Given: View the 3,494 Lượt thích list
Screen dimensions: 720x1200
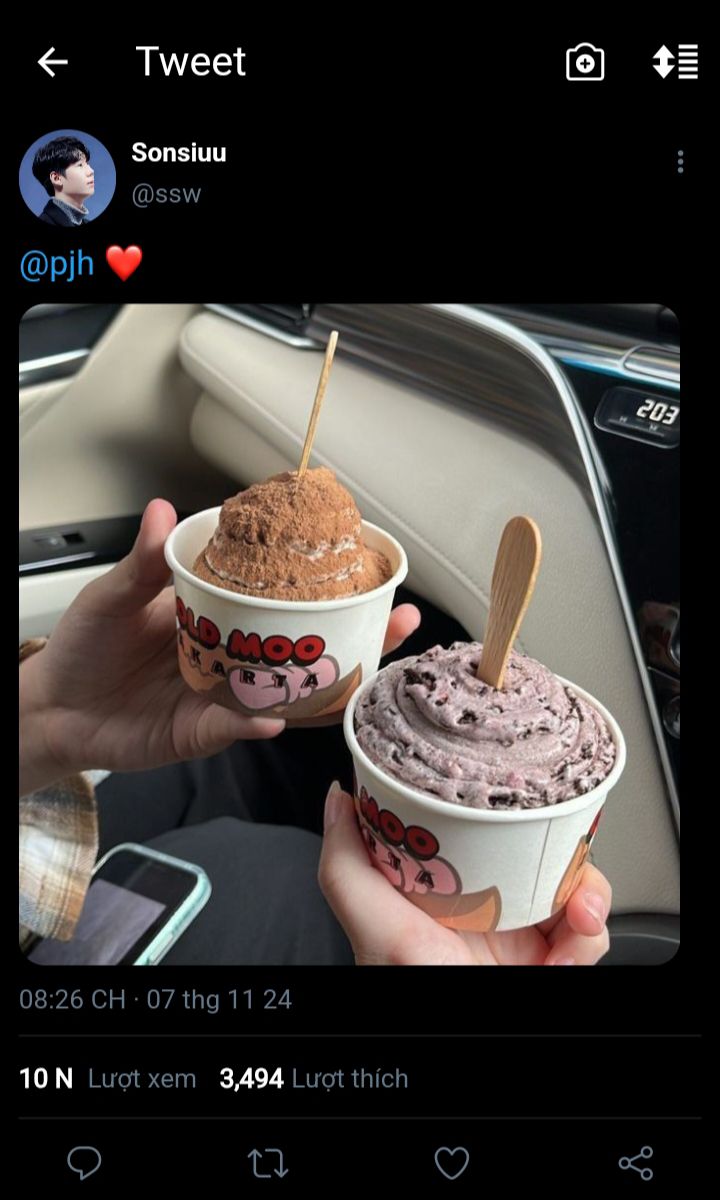Looking at the screenshot, I should tap(314, 1078).
